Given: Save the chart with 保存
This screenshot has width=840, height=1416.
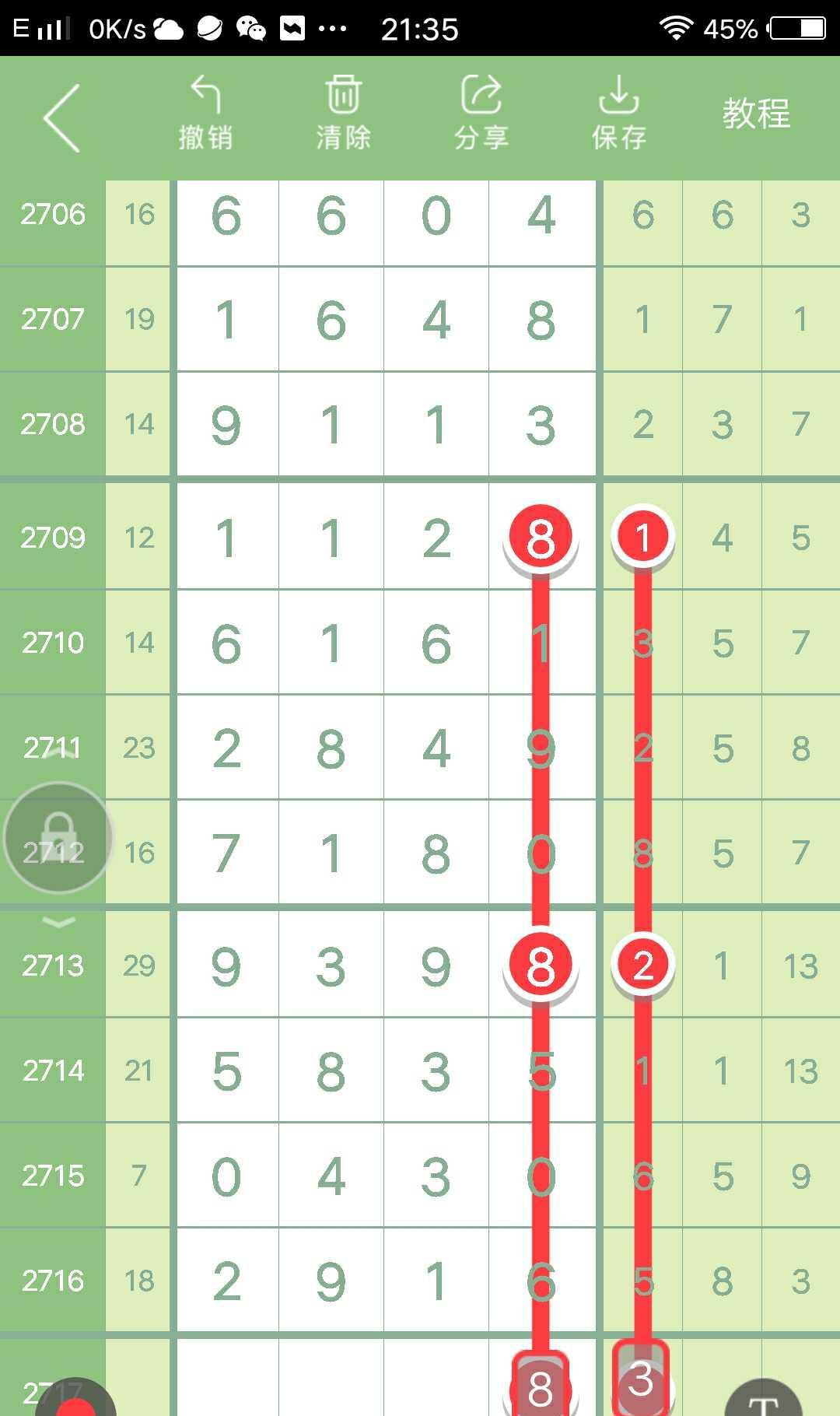Looking at the screenshot, I should tap(619, 113).
